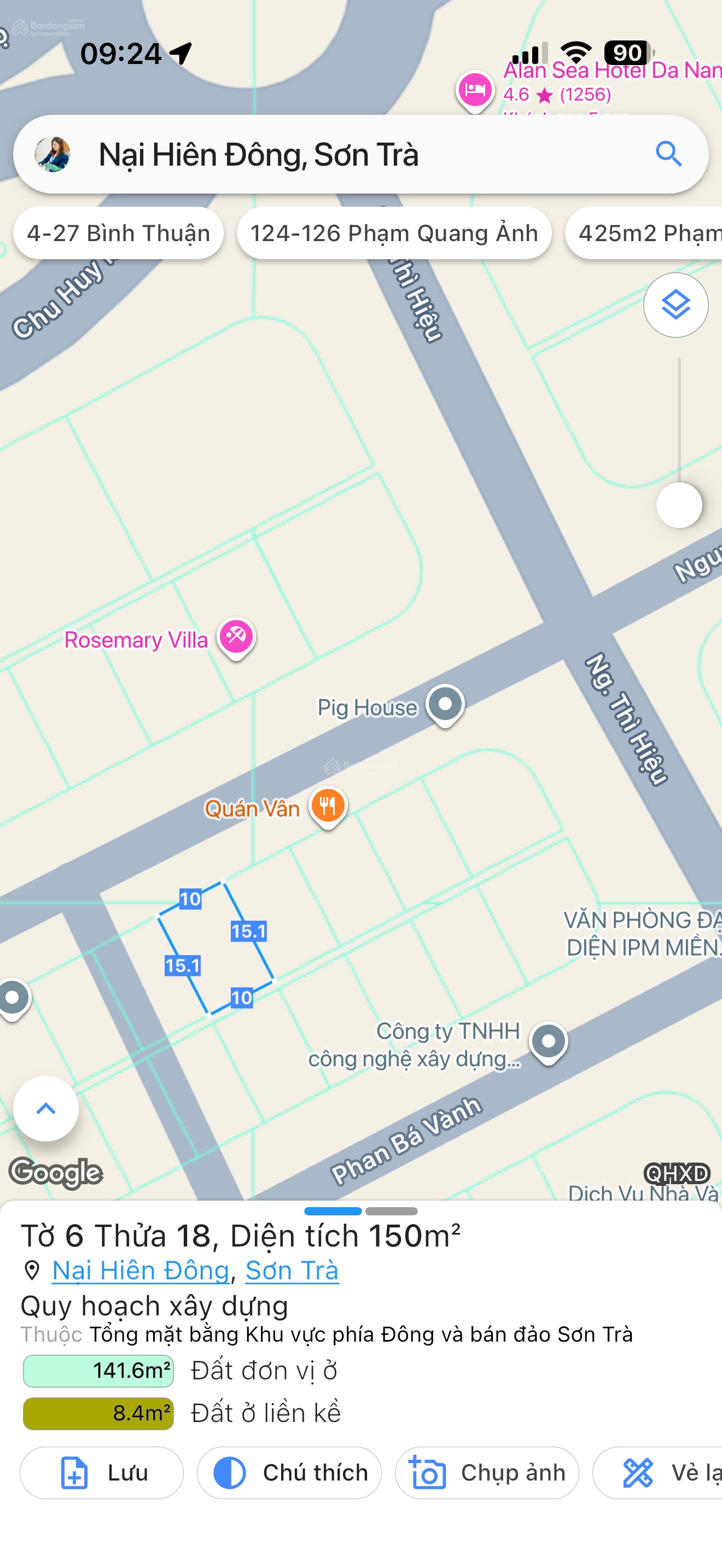The height and width of the screenshot is (1568, 722).
Task: Open the Sơn Trà link
Action: (x=292, y=1271)
